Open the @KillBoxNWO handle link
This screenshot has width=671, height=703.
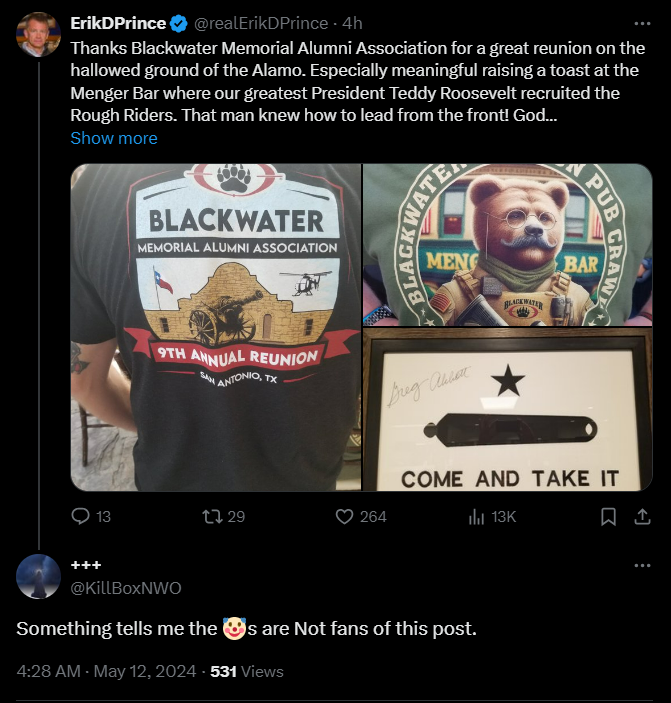pos(126,588)
